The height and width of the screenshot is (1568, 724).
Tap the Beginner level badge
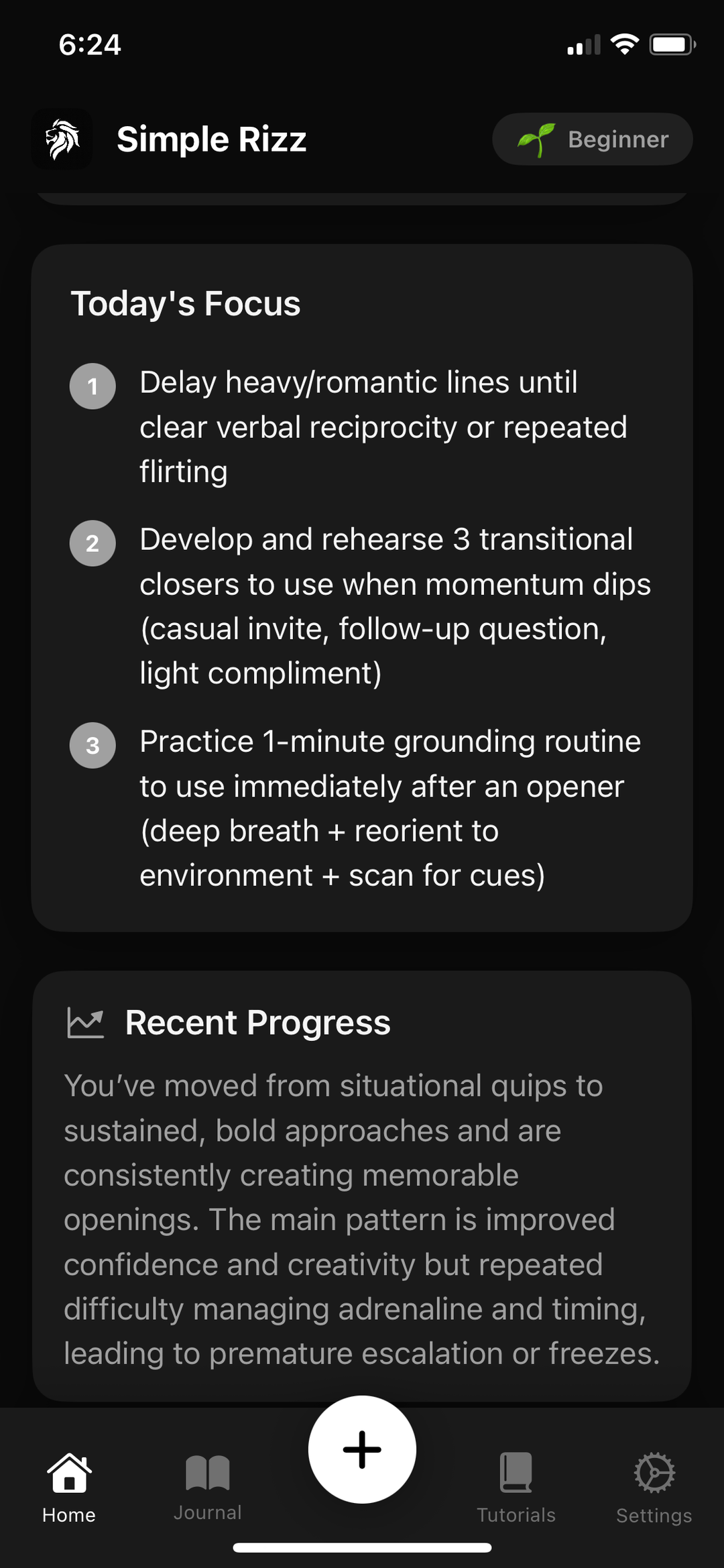pos(593,139)
